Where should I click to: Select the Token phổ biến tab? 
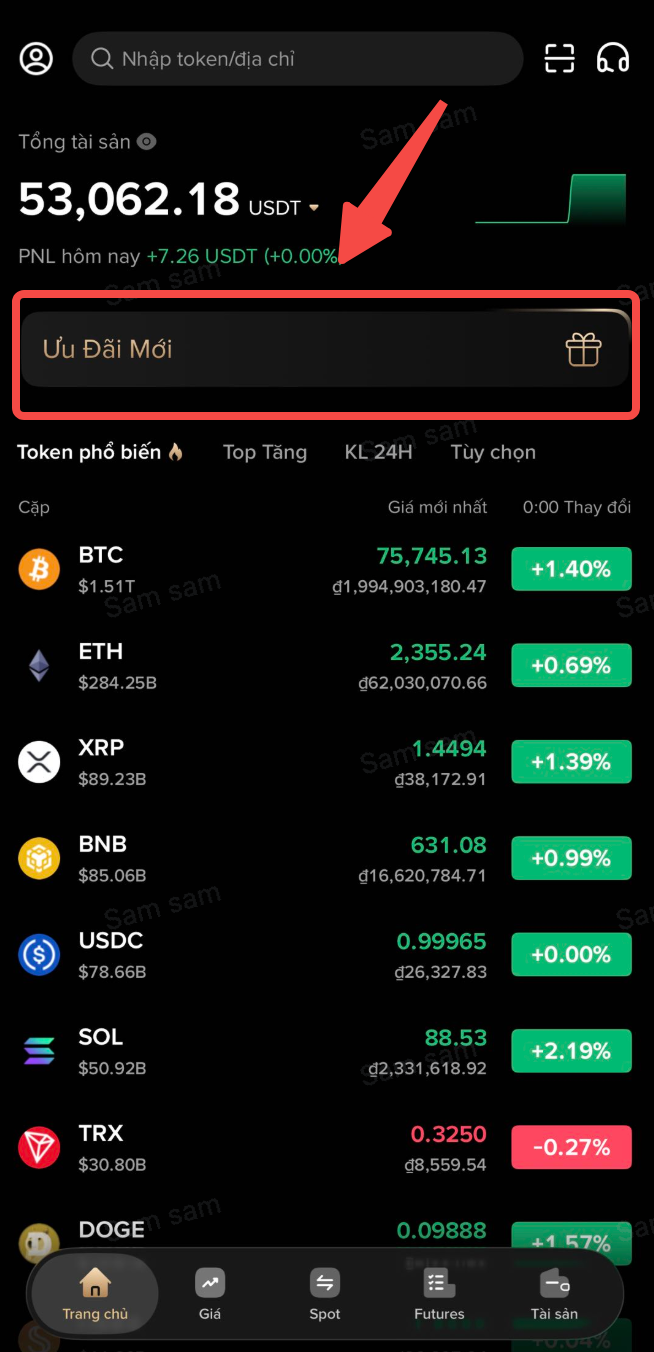click(x=100, y=452)
